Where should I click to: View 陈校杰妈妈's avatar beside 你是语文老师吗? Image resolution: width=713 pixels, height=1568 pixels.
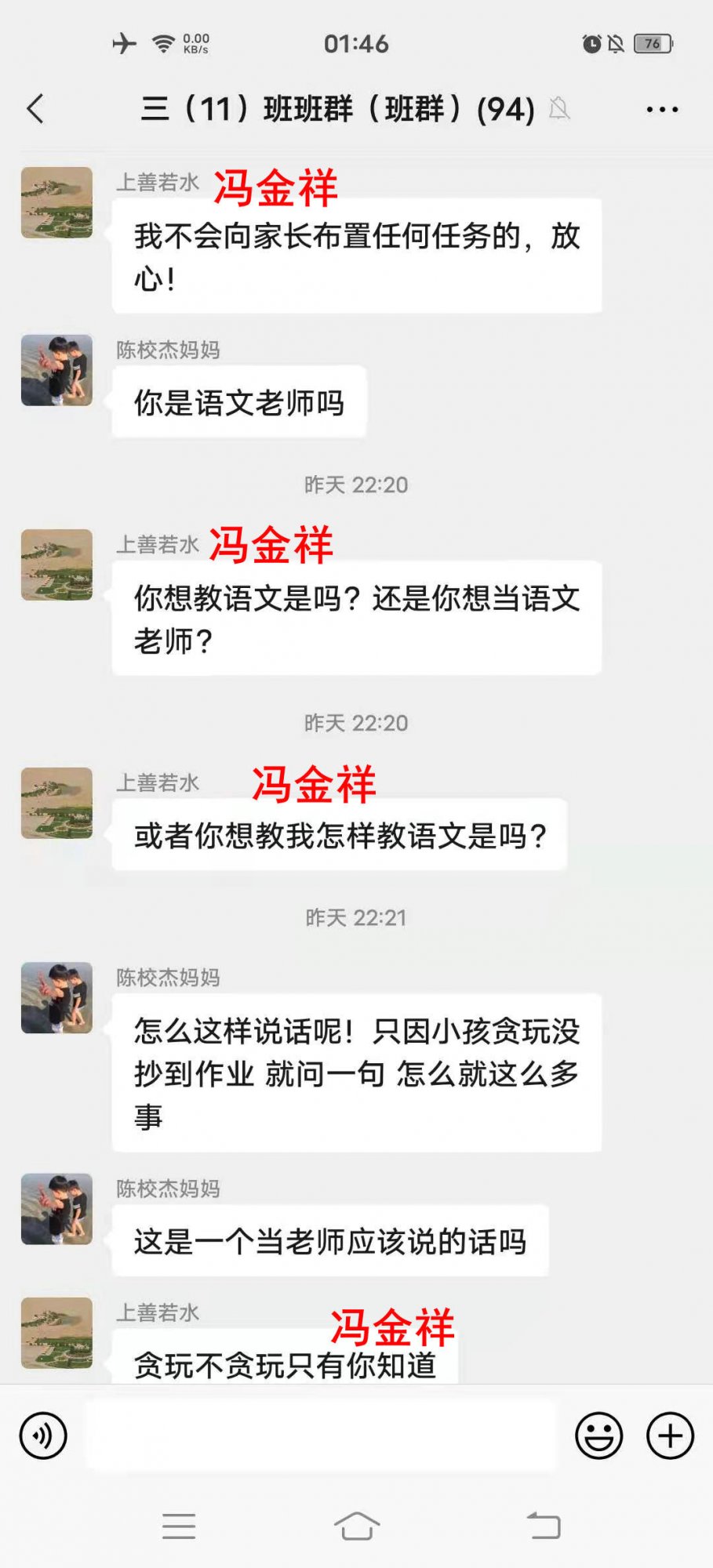[x=56, y=370]
